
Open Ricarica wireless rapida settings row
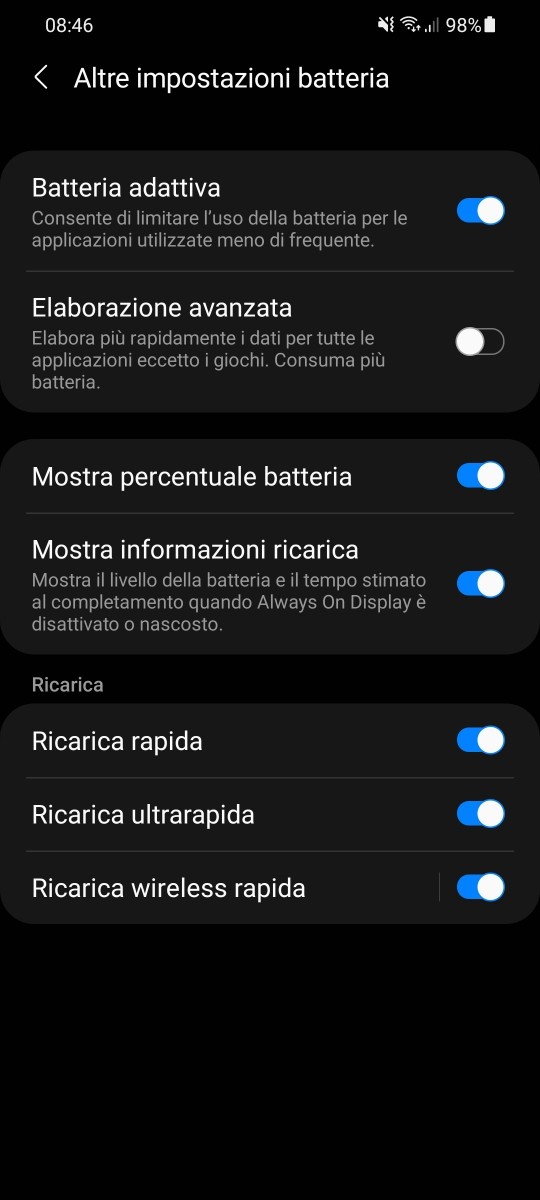220,888
